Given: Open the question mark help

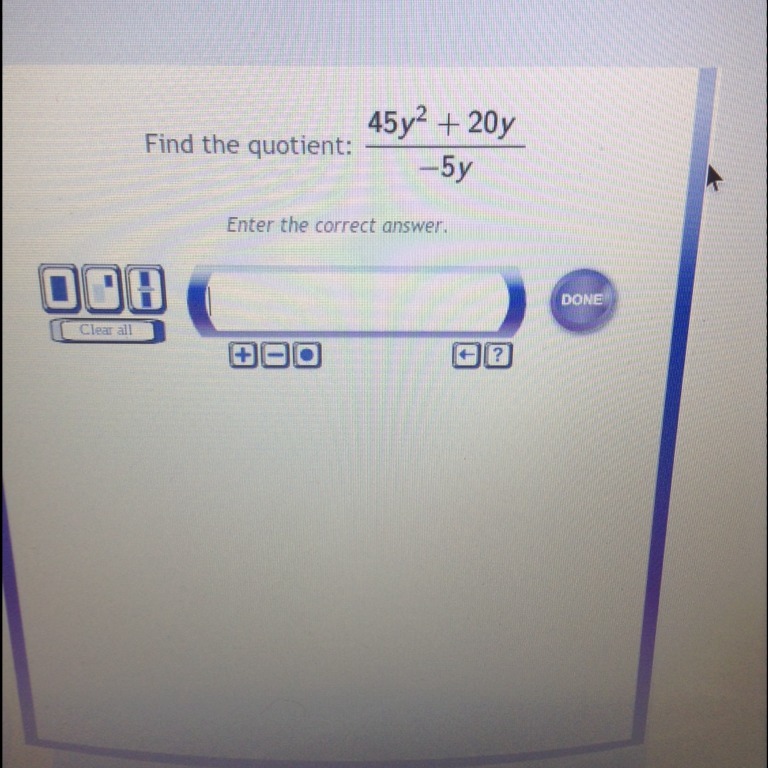Looking at the screenshot, I should click(x=499, y=355).
